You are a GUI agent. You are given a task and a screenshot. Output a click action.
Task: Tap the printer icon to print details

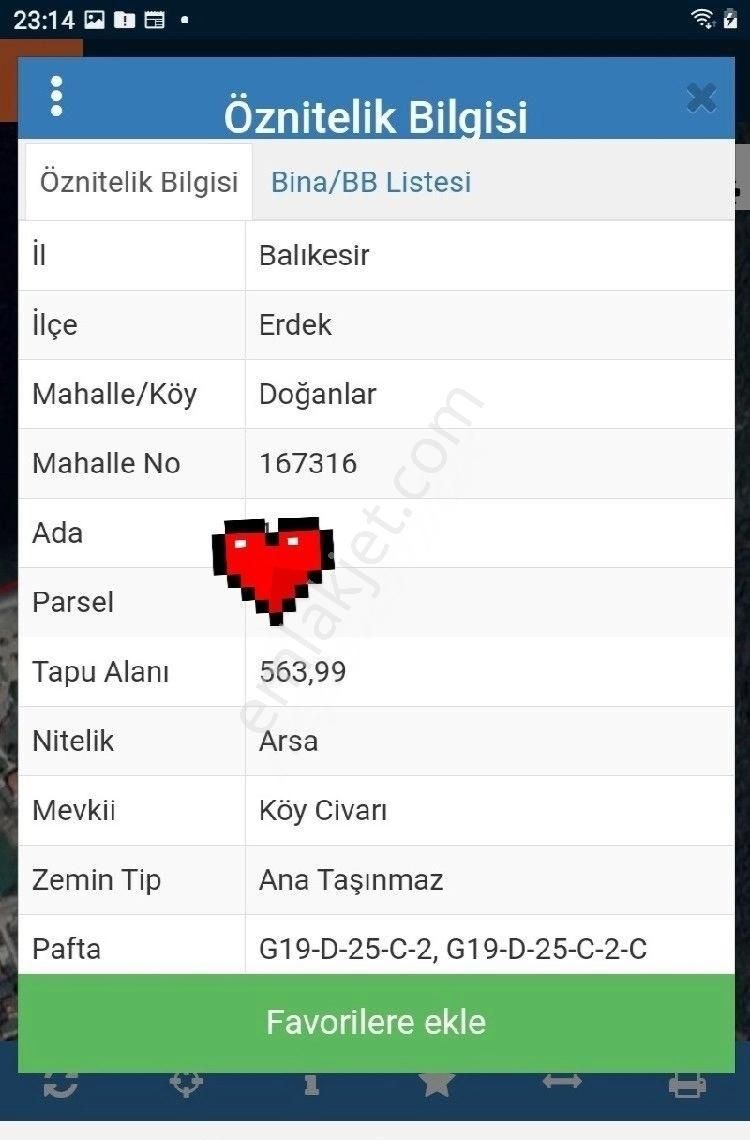pos(688,1085)
